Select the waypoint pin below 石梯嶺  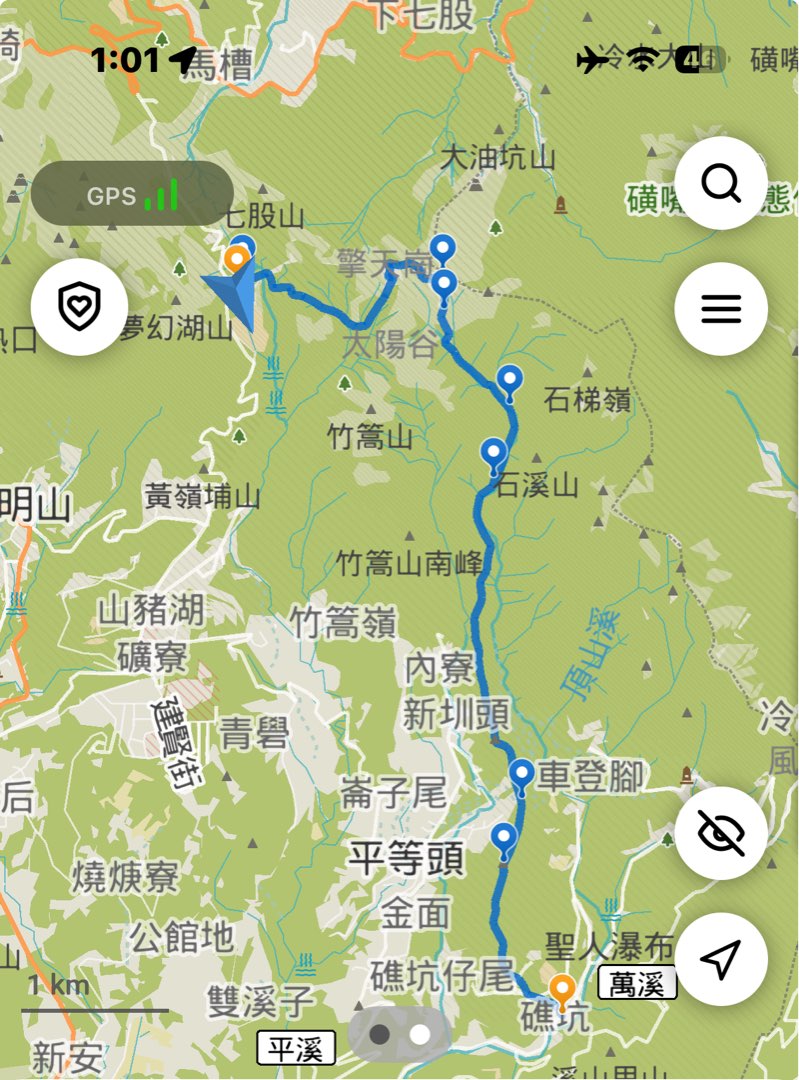click(510, 381)
